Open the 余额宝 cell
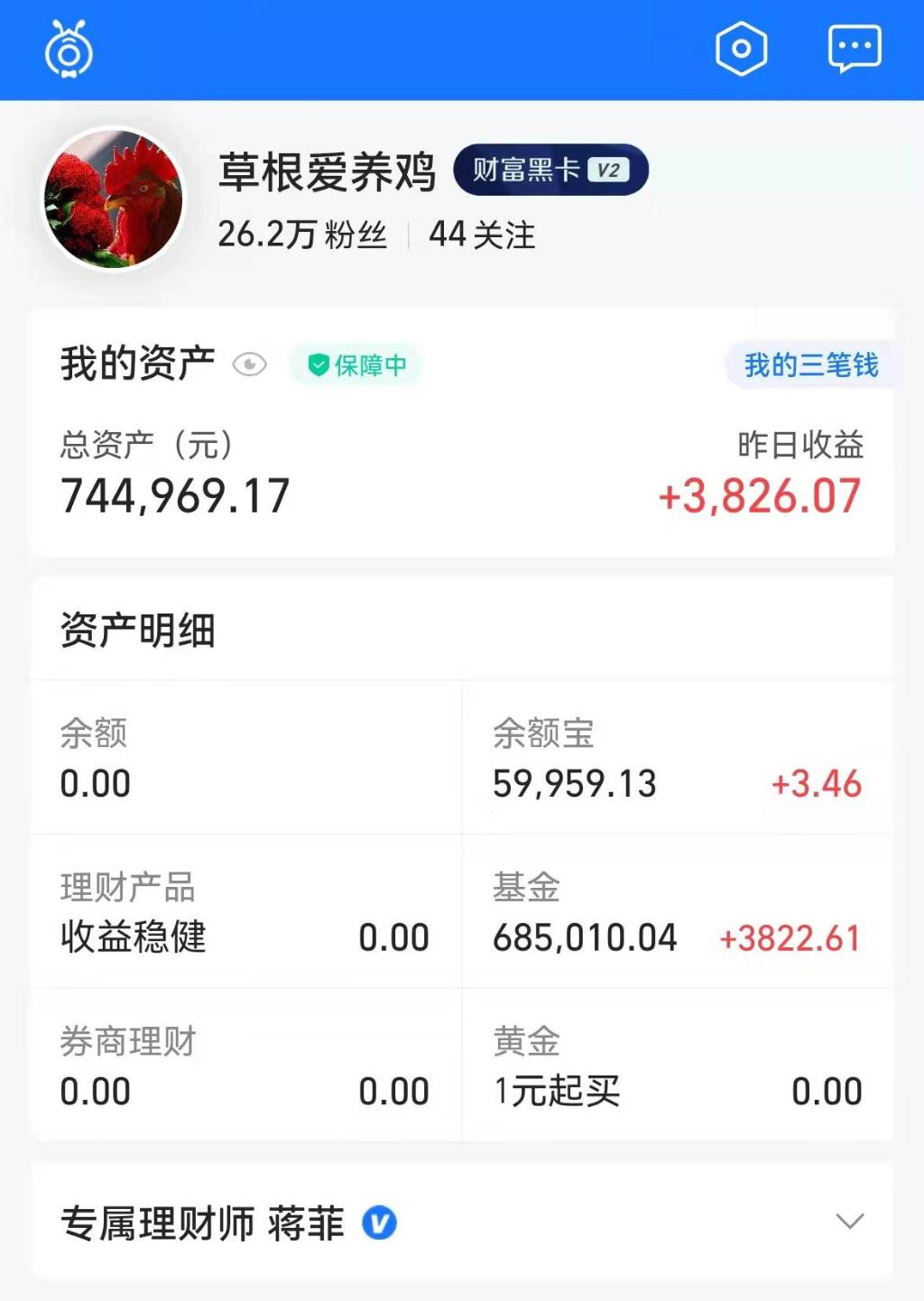The height and width of the screenshot is (1301, 924). [x=677, y=758]
